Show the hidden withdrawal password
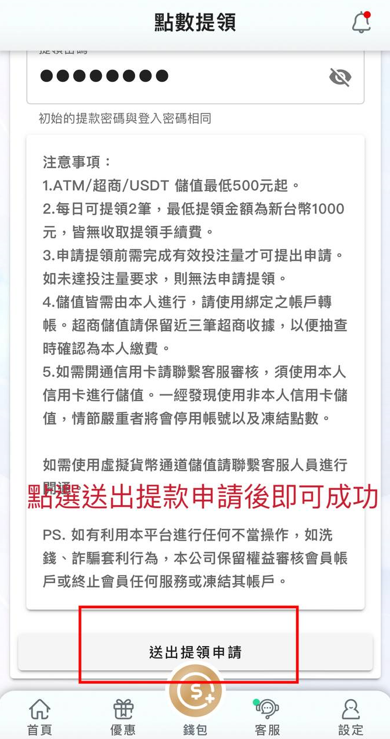The height and width of the screenshot is (739, 390). (340, 77)
